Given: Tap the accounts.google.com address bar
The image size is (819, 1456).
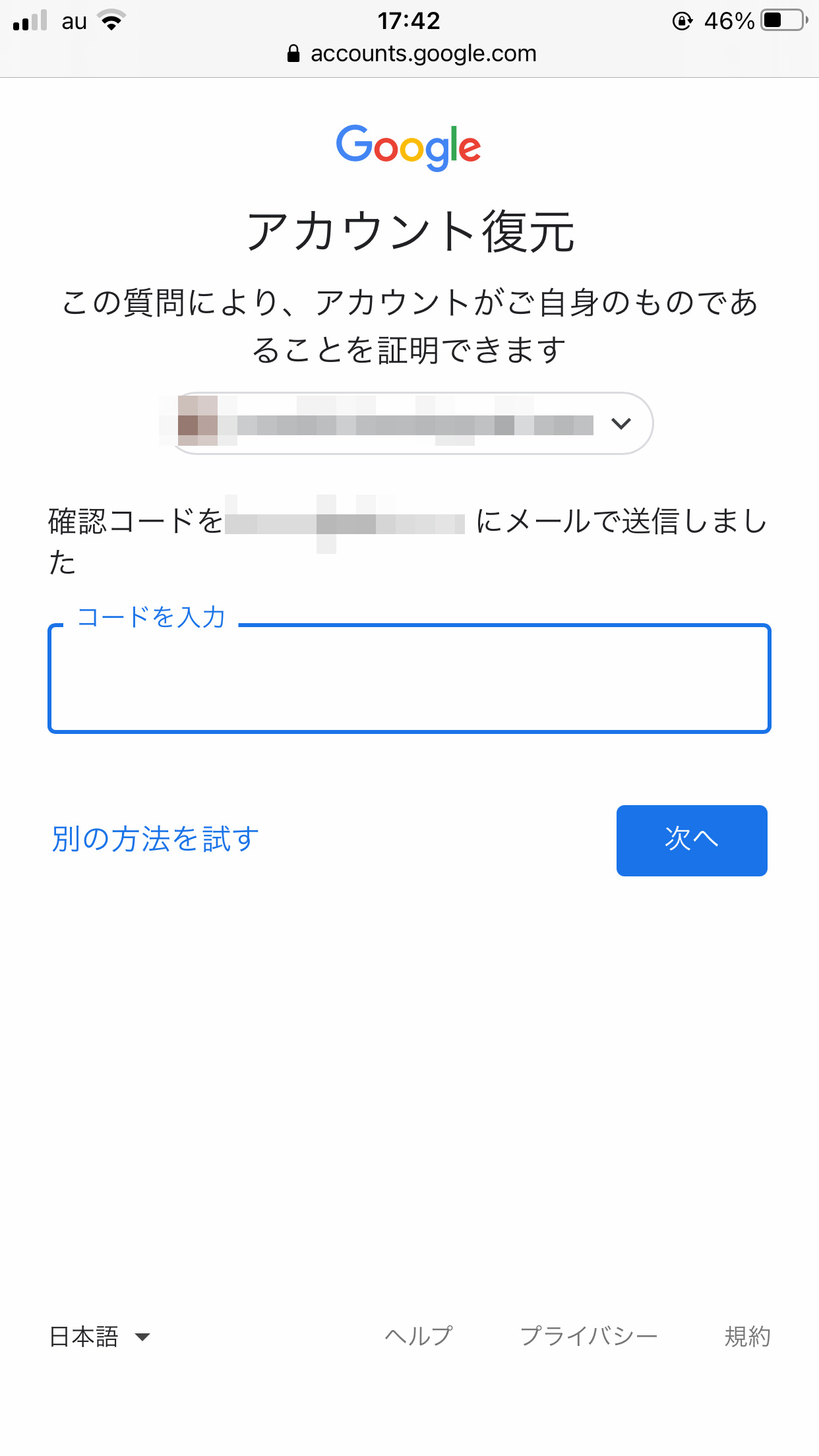Looking at the screenshot, I should [411, 53].
